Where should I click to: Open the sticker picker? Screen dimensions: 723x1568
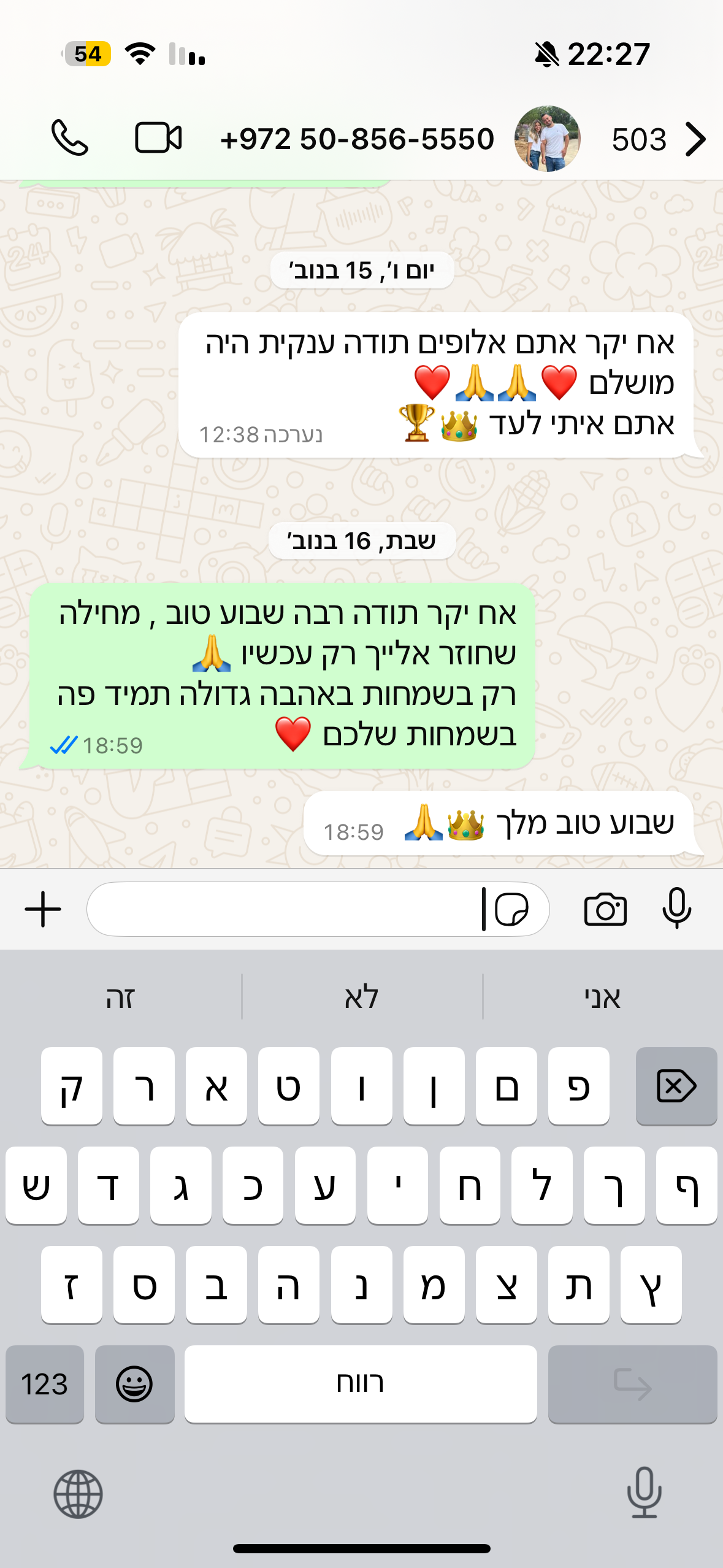[x=511, y=909]
